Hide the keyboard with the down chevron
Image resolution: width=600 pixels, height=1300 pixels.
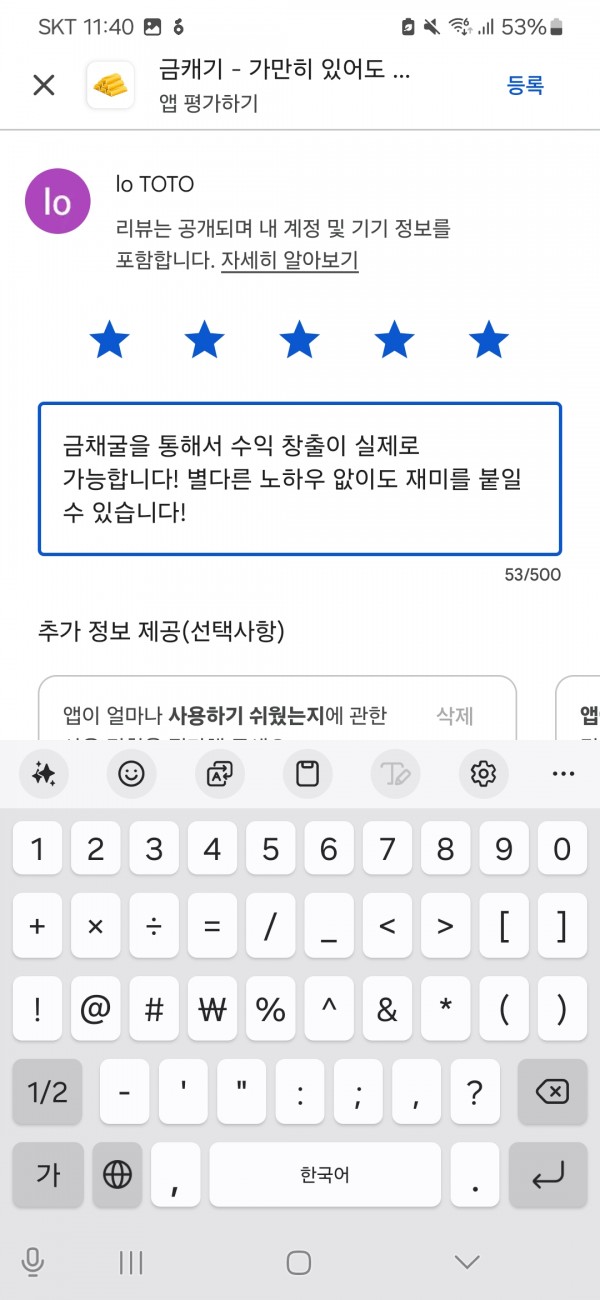point(467,1262)
